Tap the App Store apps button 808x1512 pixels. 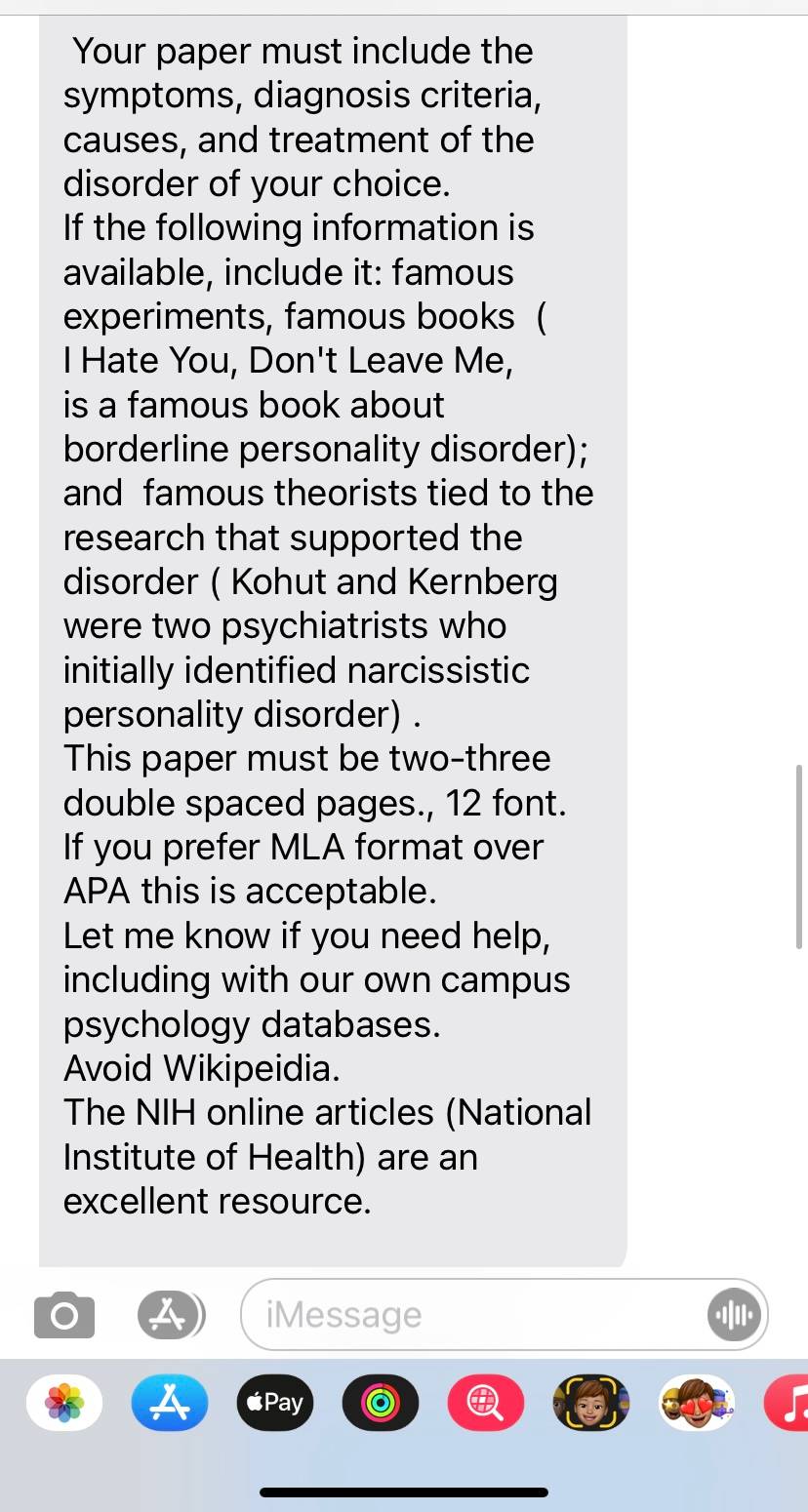click(x=171, y=1315)
